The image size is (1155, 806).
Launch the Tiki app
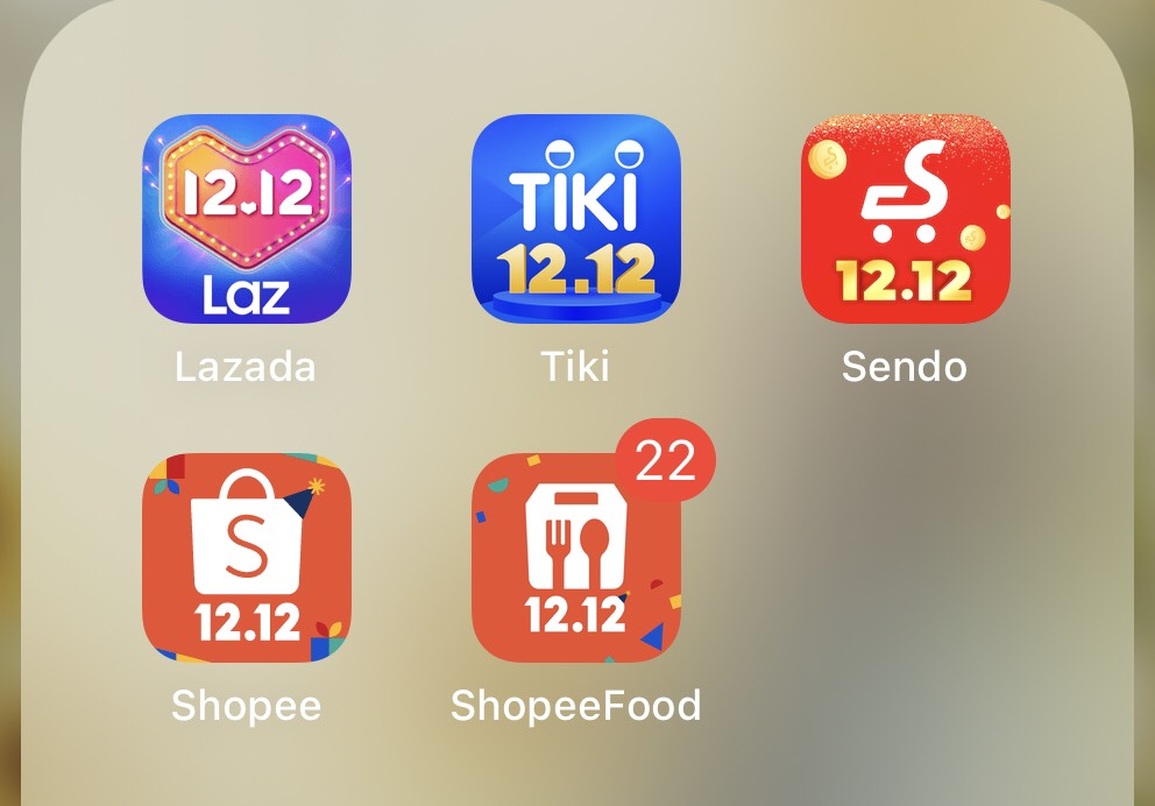coord(576,219)
